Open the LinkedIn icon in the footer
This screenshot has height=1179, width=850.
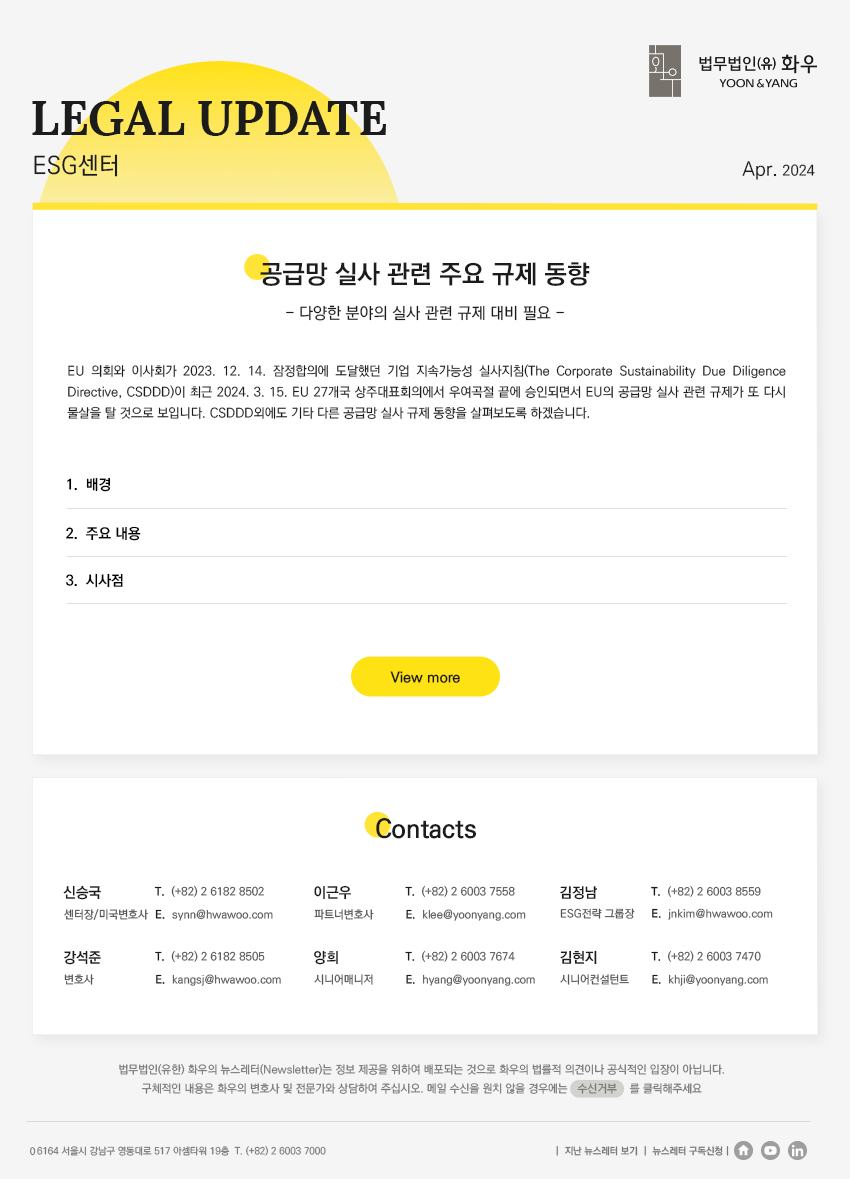pyautogui.click(x=797, y=1151)
